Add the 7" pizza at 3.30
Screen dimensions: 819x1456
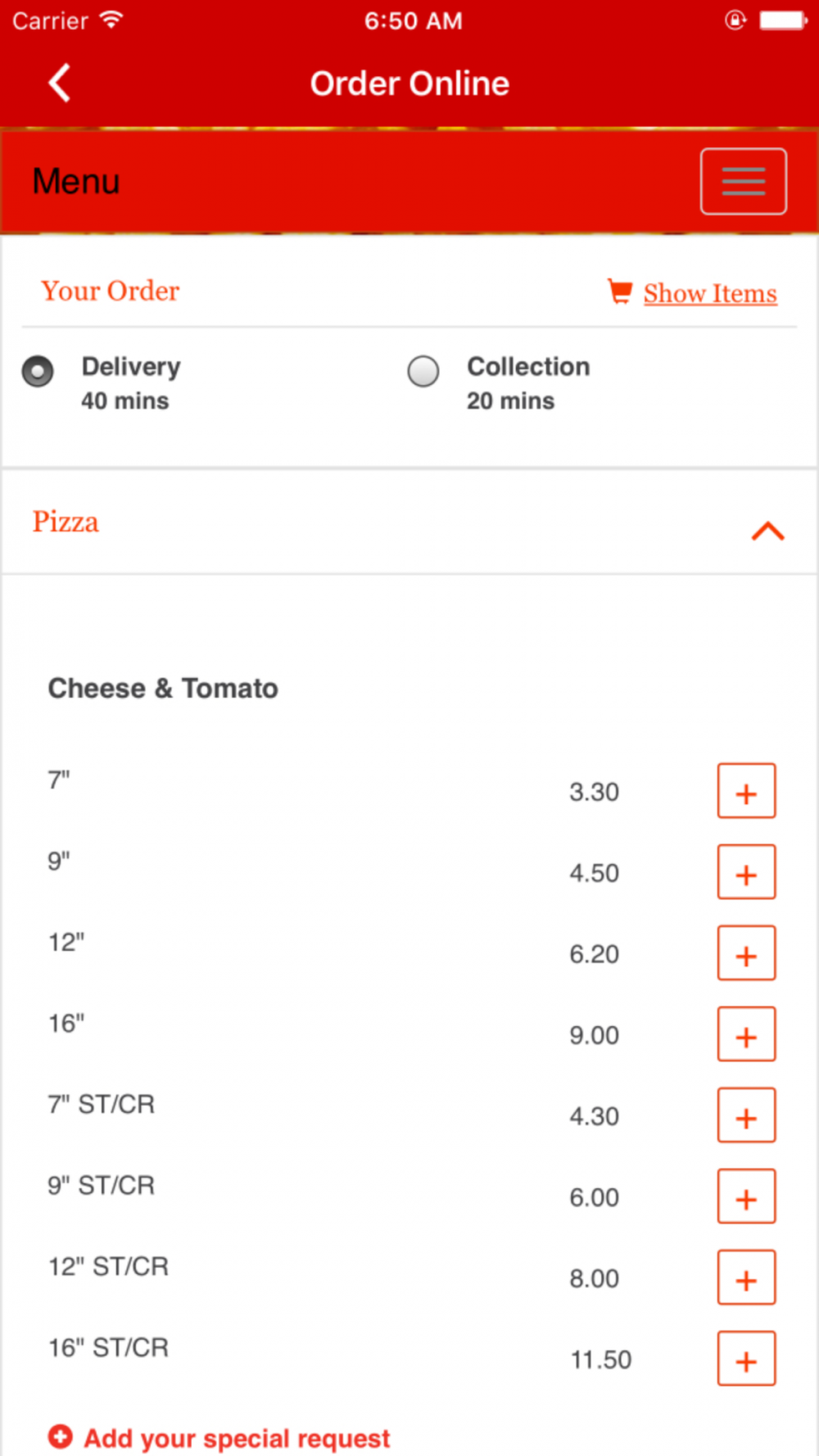pos(746,791)
